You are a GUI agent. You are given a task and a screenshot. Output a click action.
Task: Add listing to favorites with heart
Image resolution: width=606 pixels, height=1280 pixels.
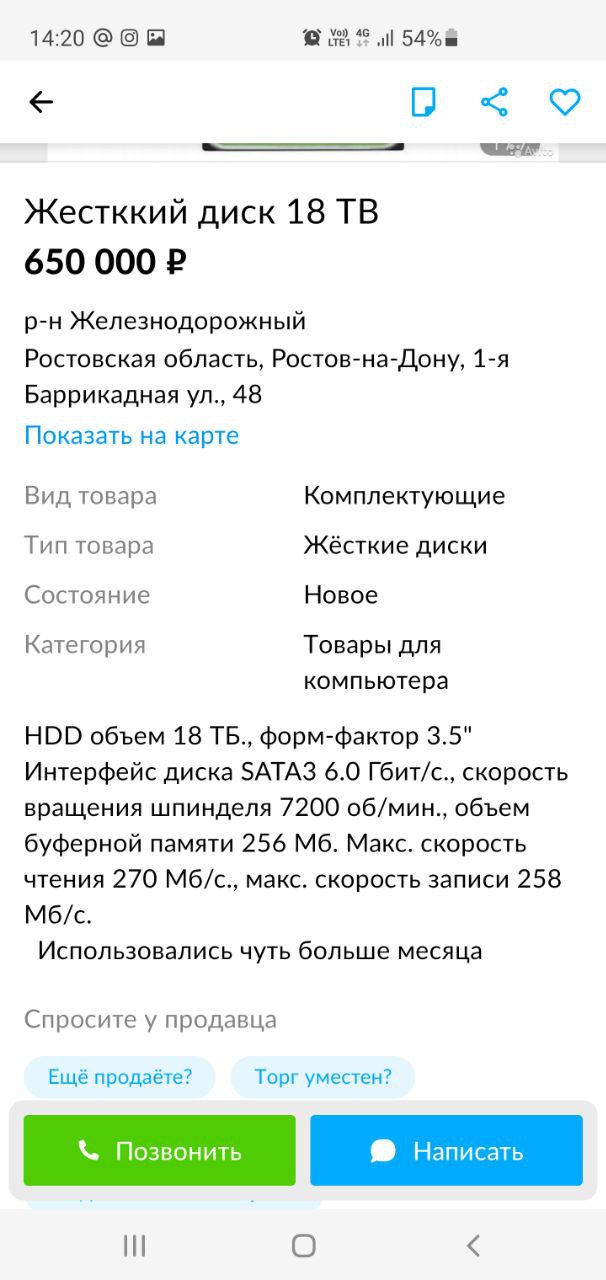565,102
